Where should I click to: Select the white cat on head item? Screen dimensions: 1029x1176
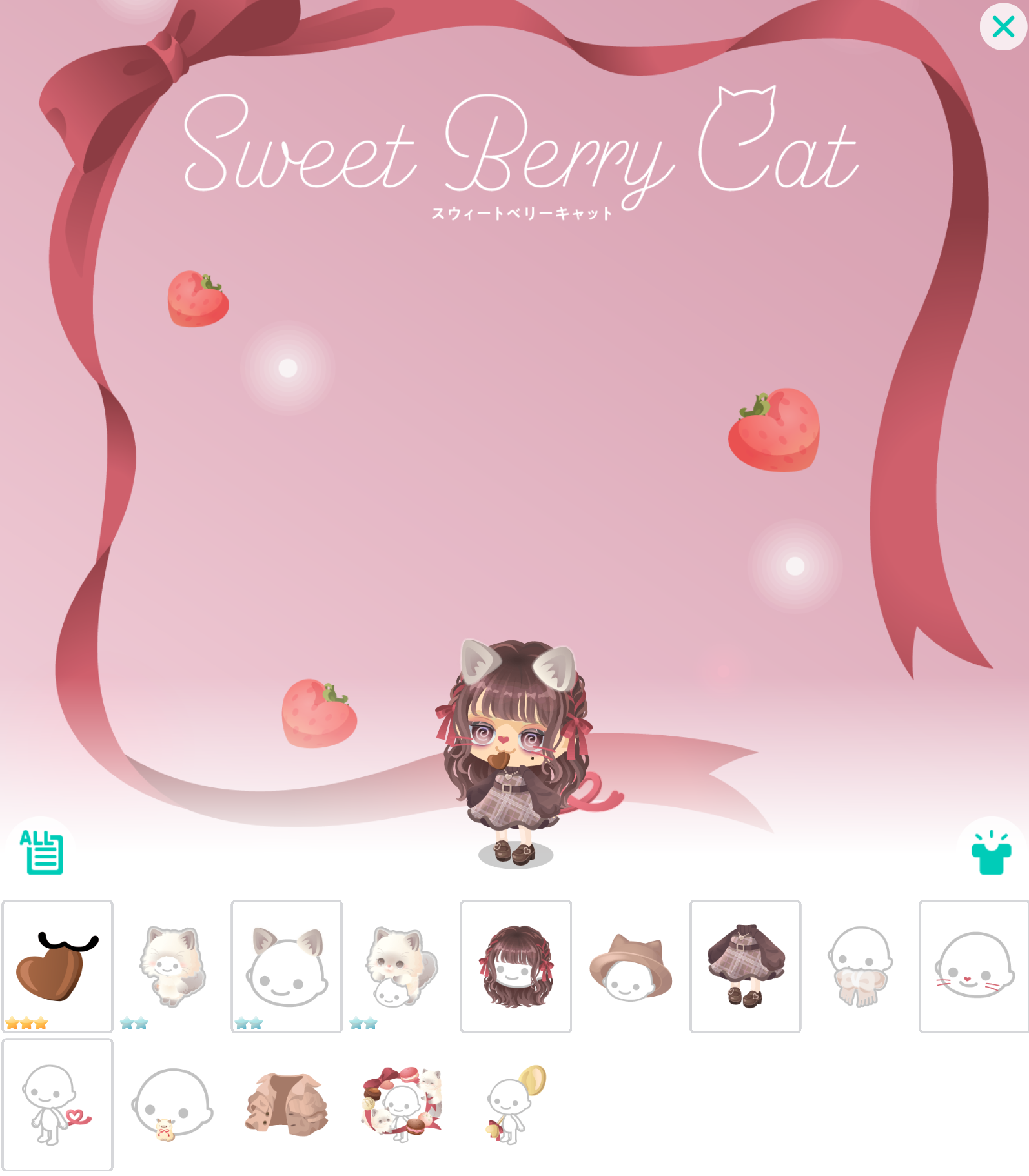point(401,966)
